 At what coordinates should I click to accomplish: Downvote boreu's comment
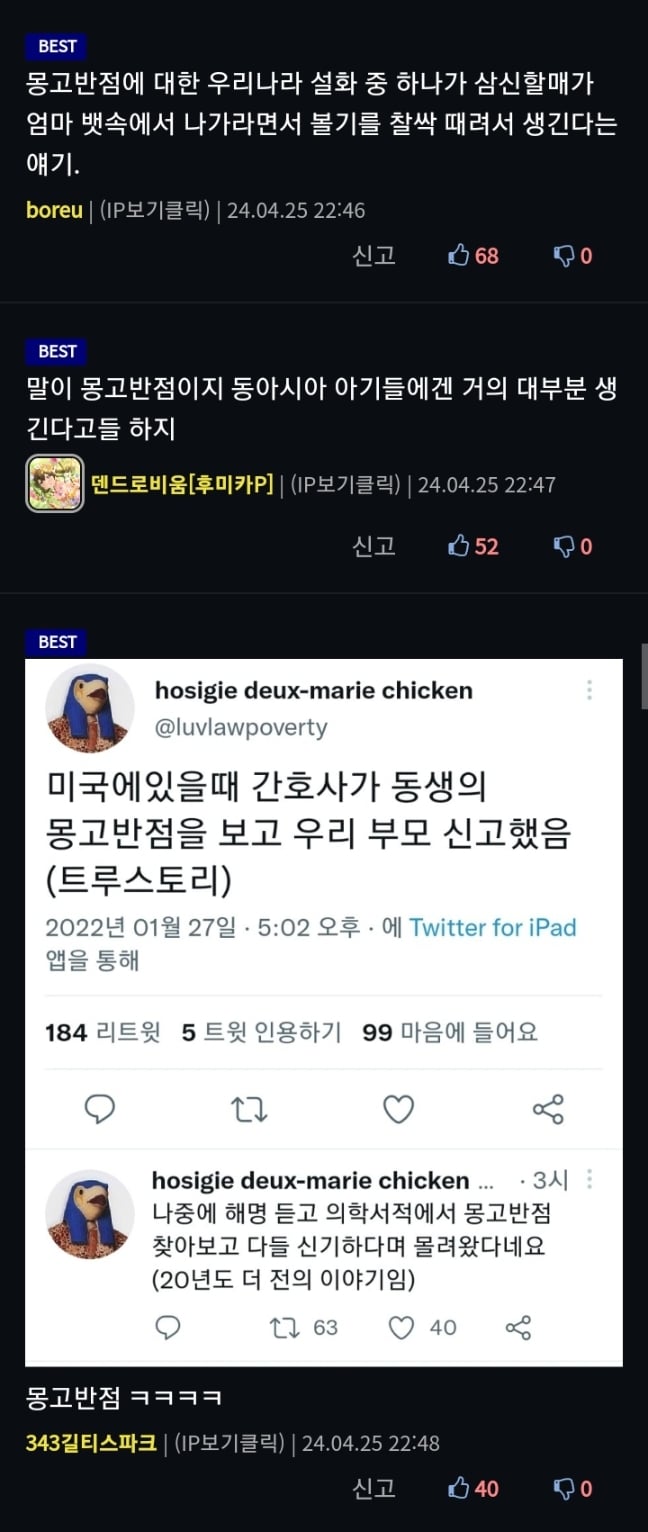point(572,255)
